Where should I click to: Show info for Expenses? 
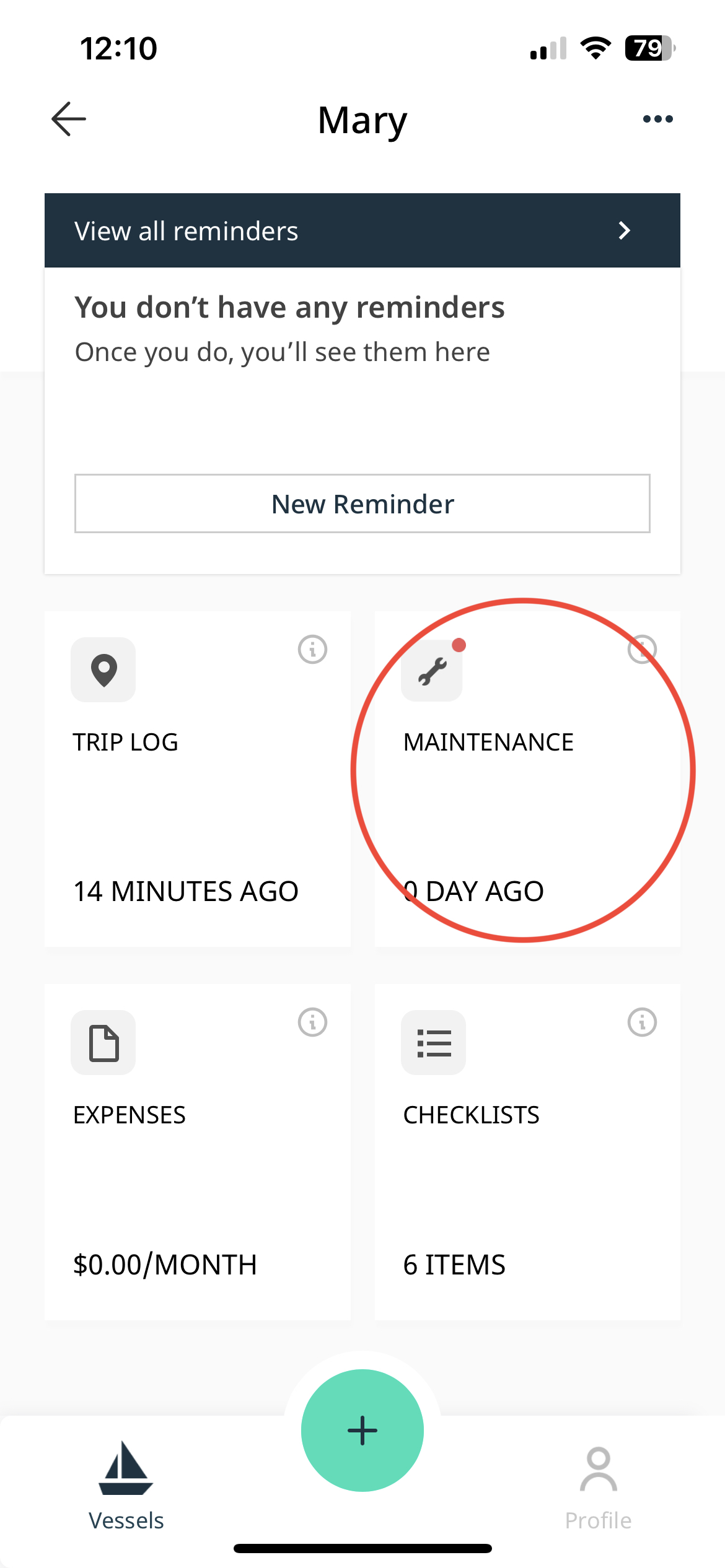point(312,1022)
